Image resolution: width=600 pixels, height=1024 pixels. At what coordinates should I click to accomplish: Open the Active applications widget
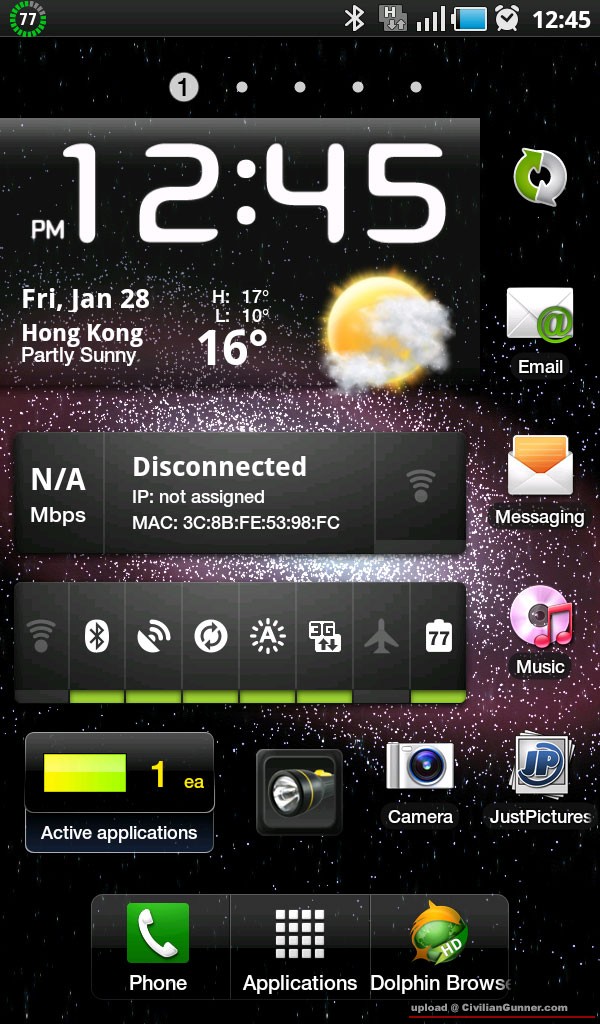coord(119,792)
